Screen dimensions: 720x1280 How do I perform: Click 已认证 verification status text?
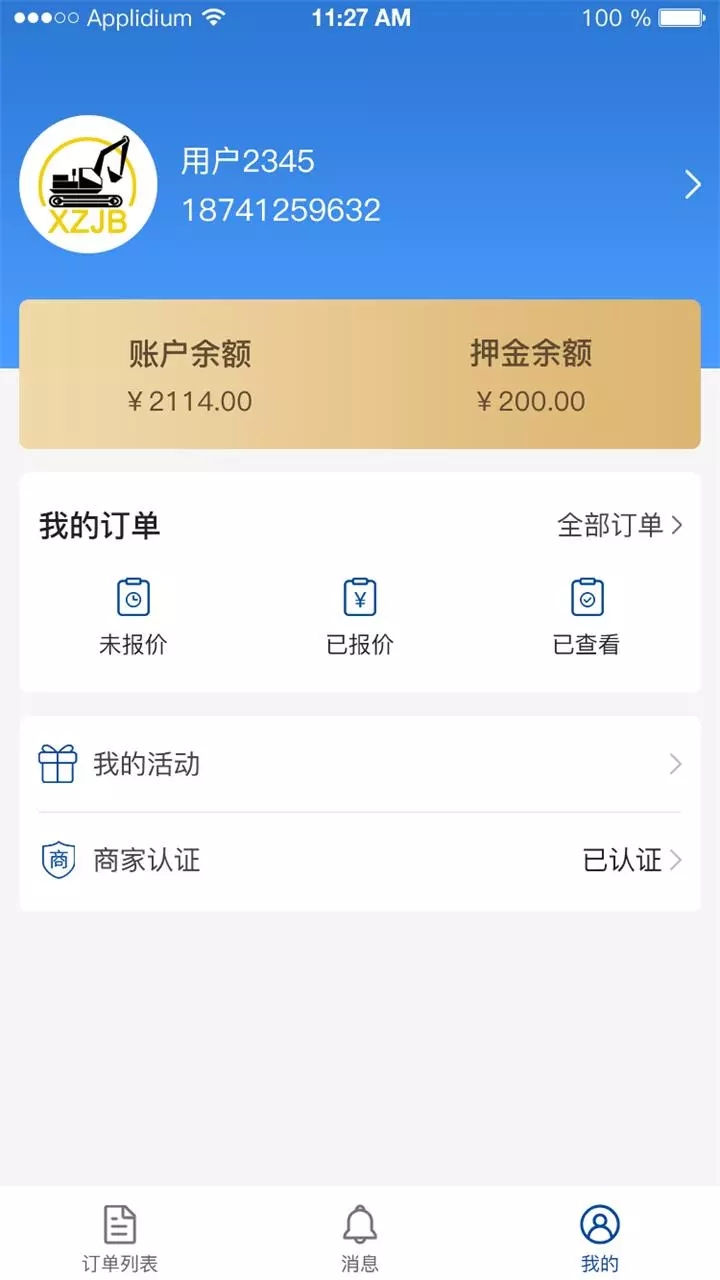[623, 860]
